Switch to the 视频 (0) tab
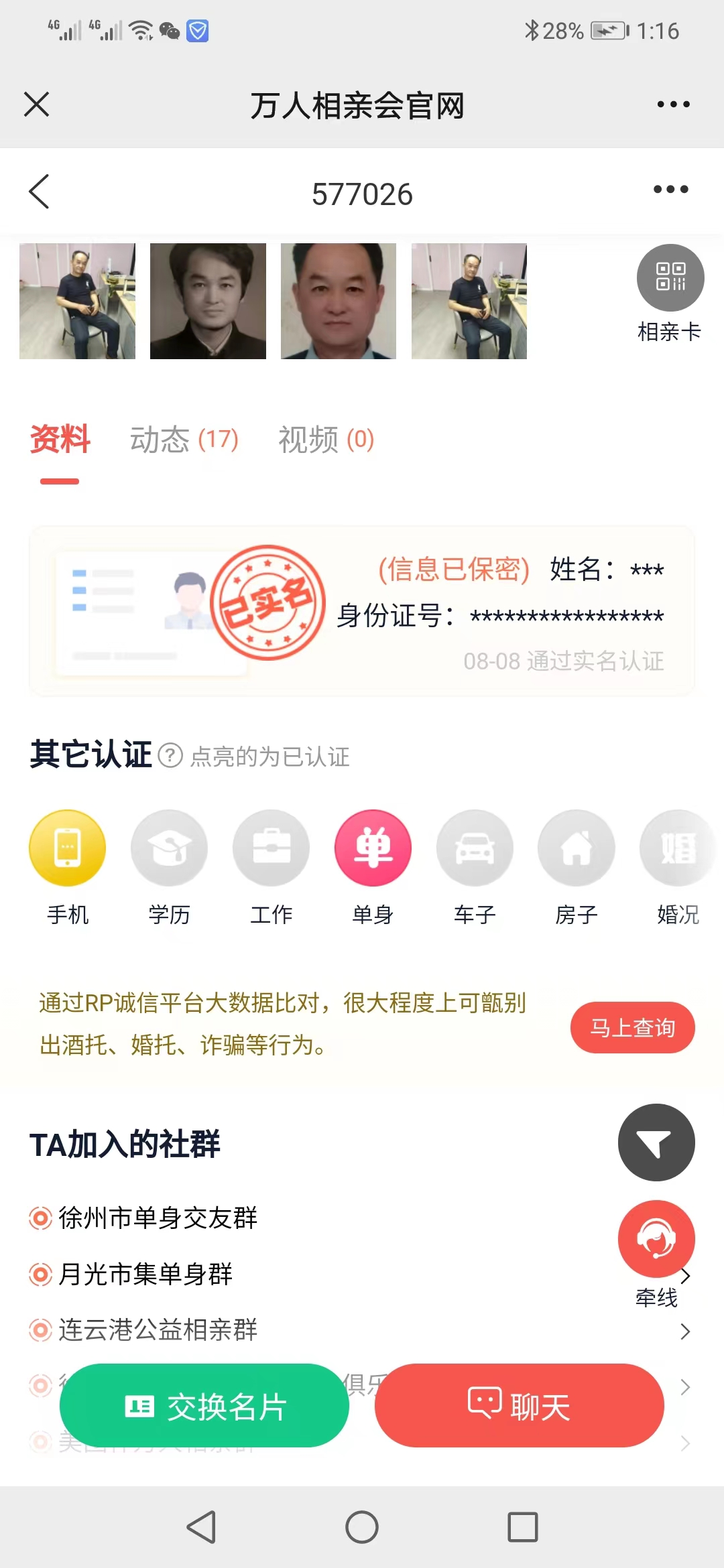The height and width of the screenshot is (1568, 724). point(326,440)
